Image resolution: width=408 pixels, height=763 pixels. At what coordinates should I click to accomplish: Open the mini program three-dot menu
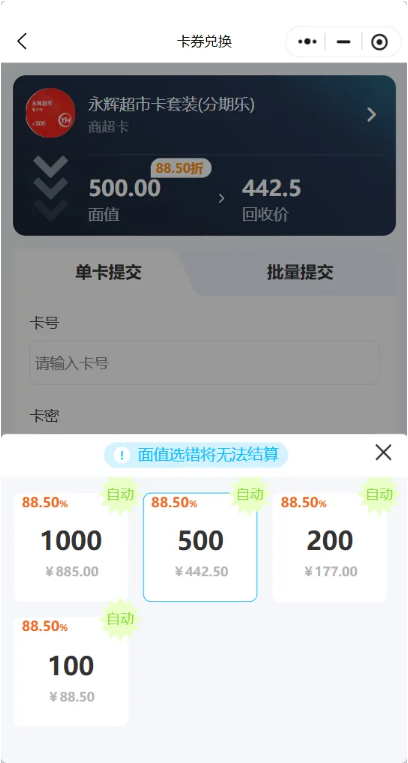pos(307,42)
